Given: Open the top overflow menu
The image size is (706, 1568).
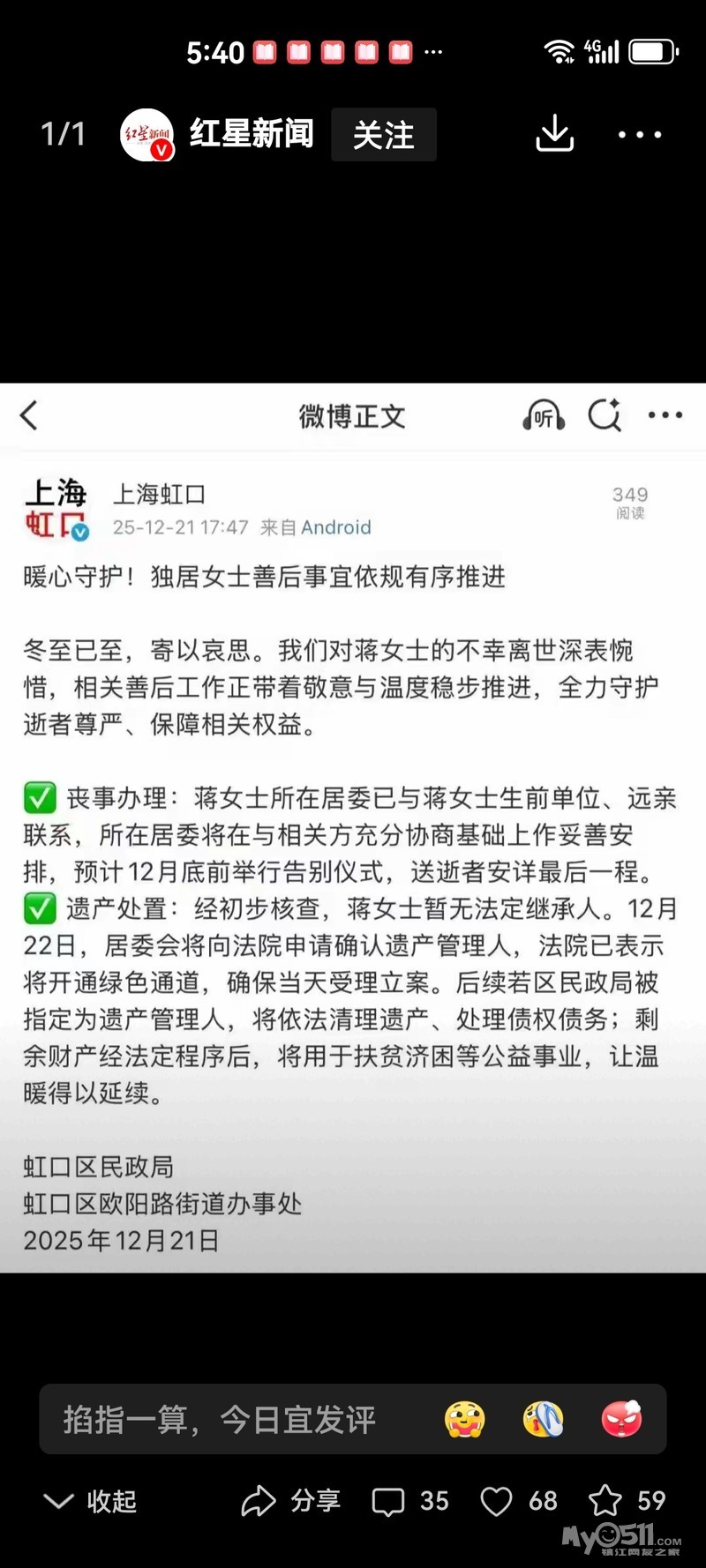Looking at the screenshot, I should pos(639,135).
